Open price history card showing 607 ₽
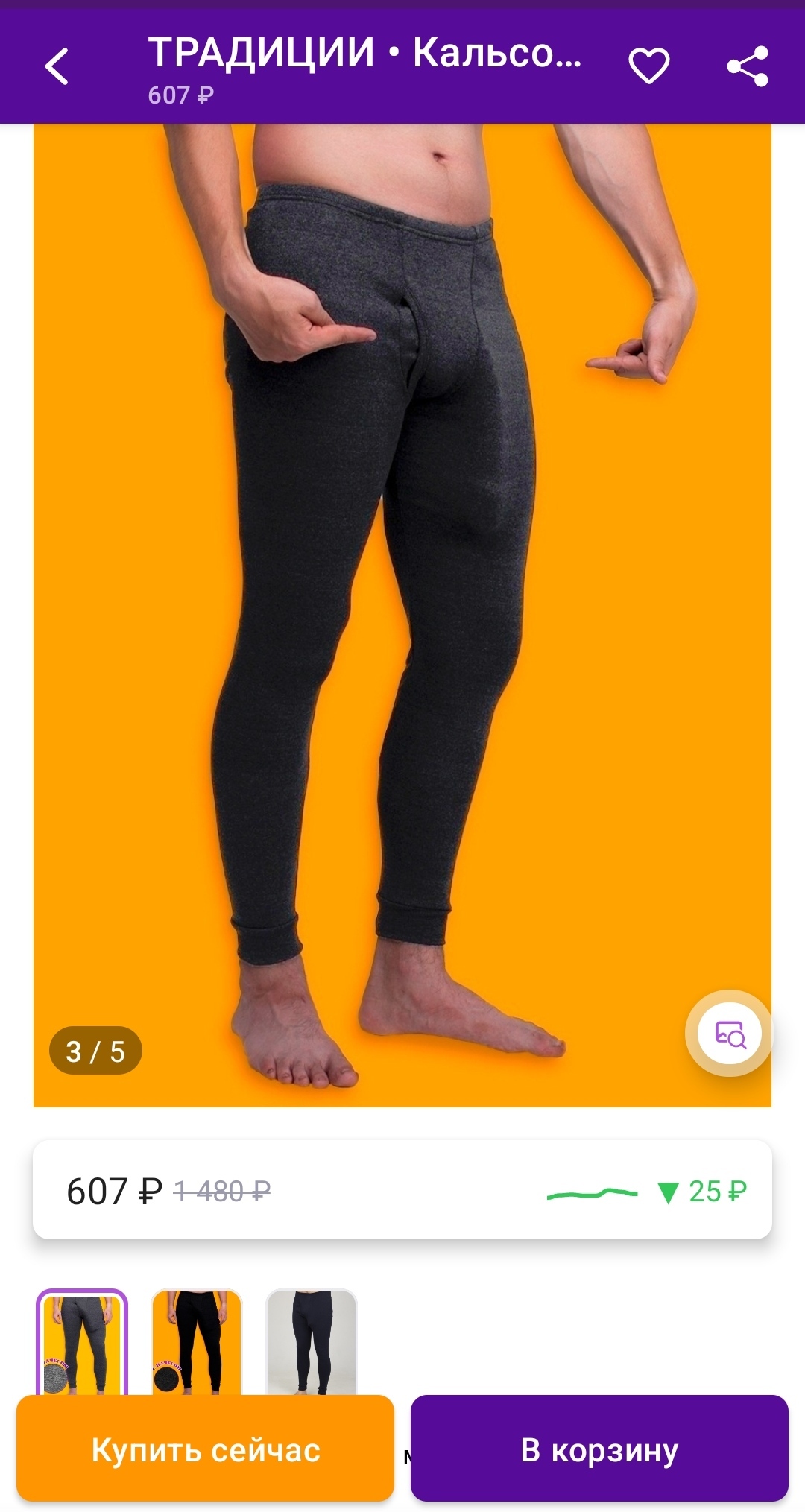805x1512 pixels. [x=402, y=1191]
